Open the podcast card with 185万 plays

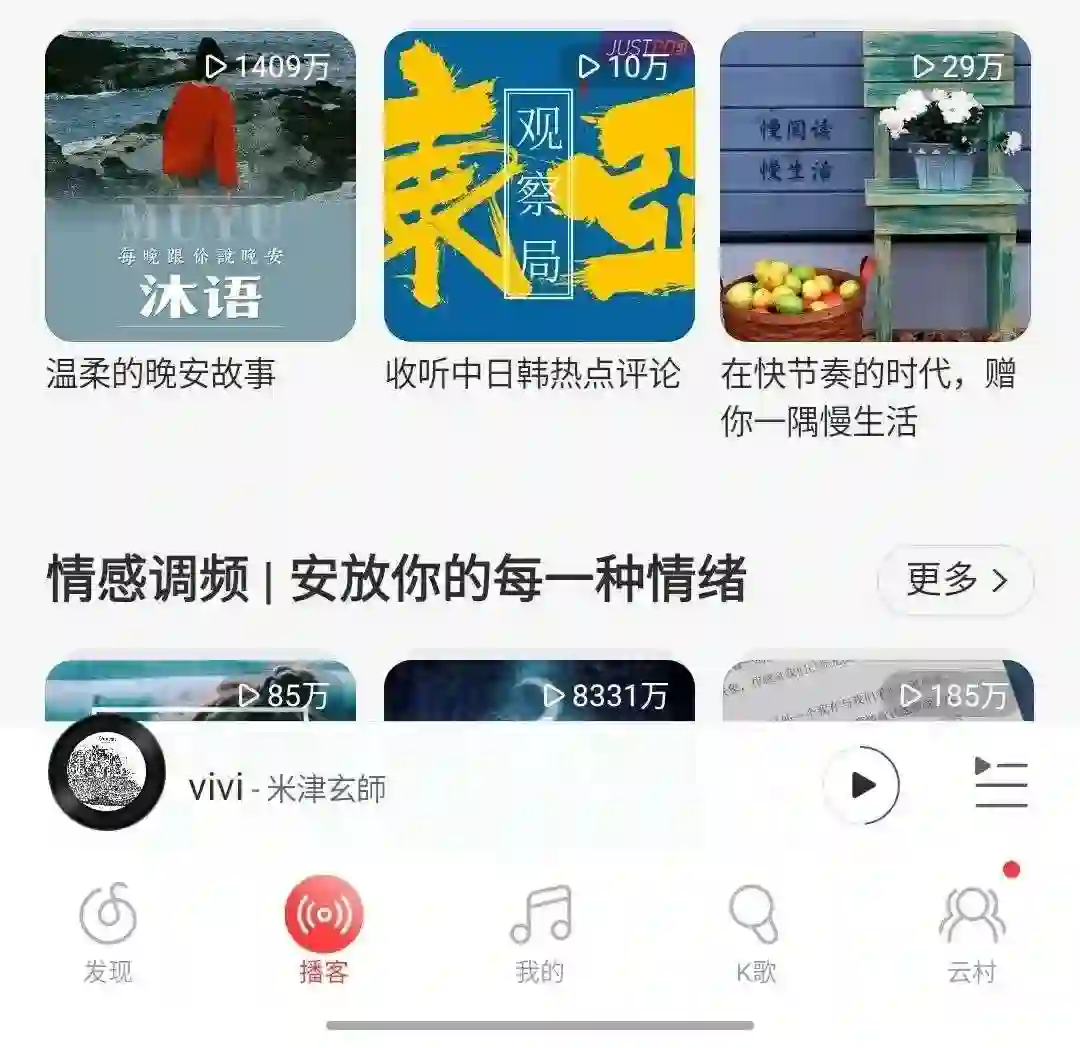pos(877,691)
